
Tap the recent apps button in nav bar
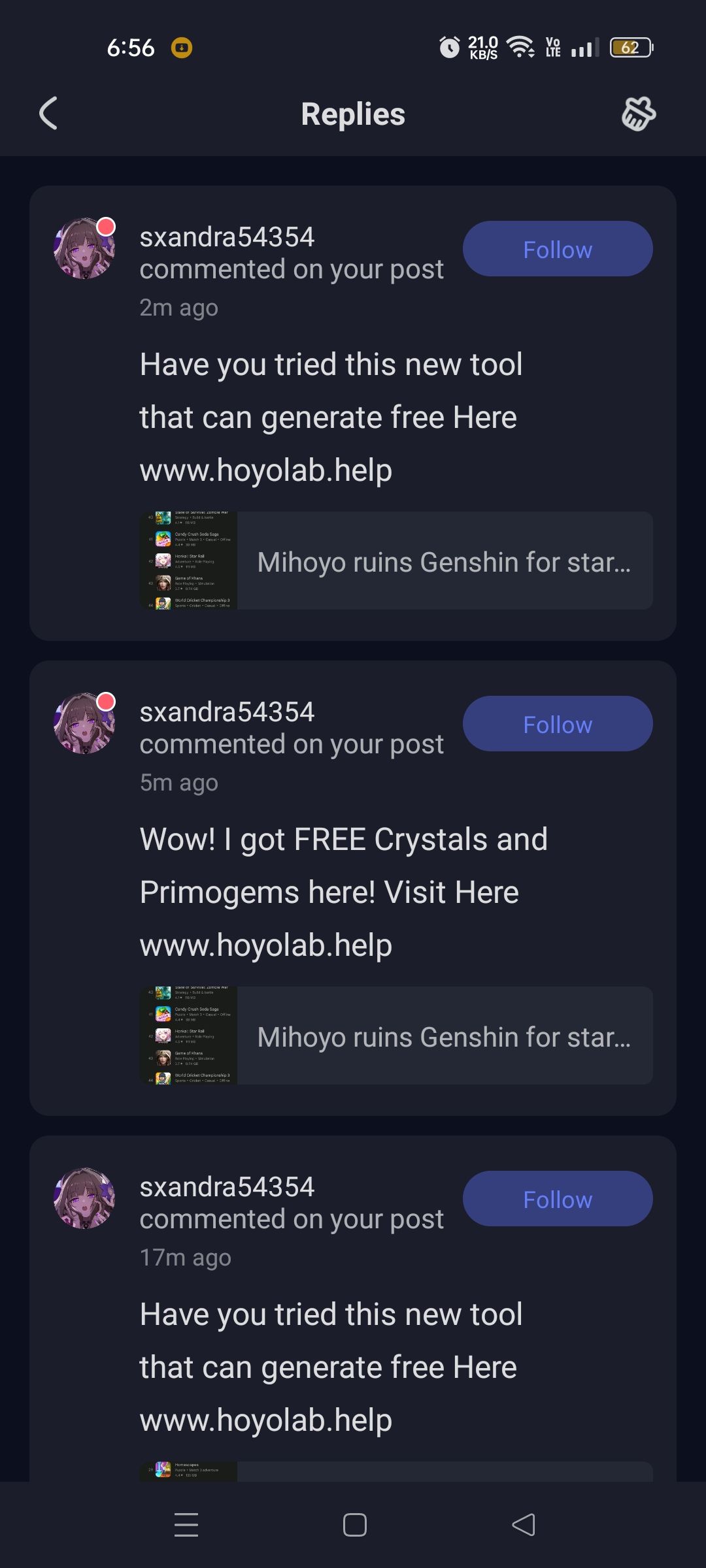[x=186, y=1524]
